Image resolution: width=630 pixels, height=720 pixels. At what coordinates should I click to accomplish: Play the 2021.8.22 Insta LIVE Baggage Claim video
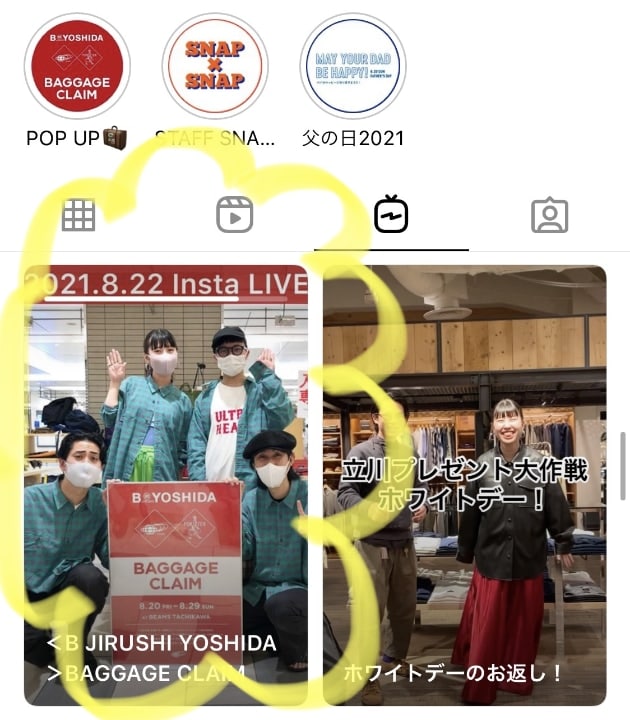(x=166, y=485)
